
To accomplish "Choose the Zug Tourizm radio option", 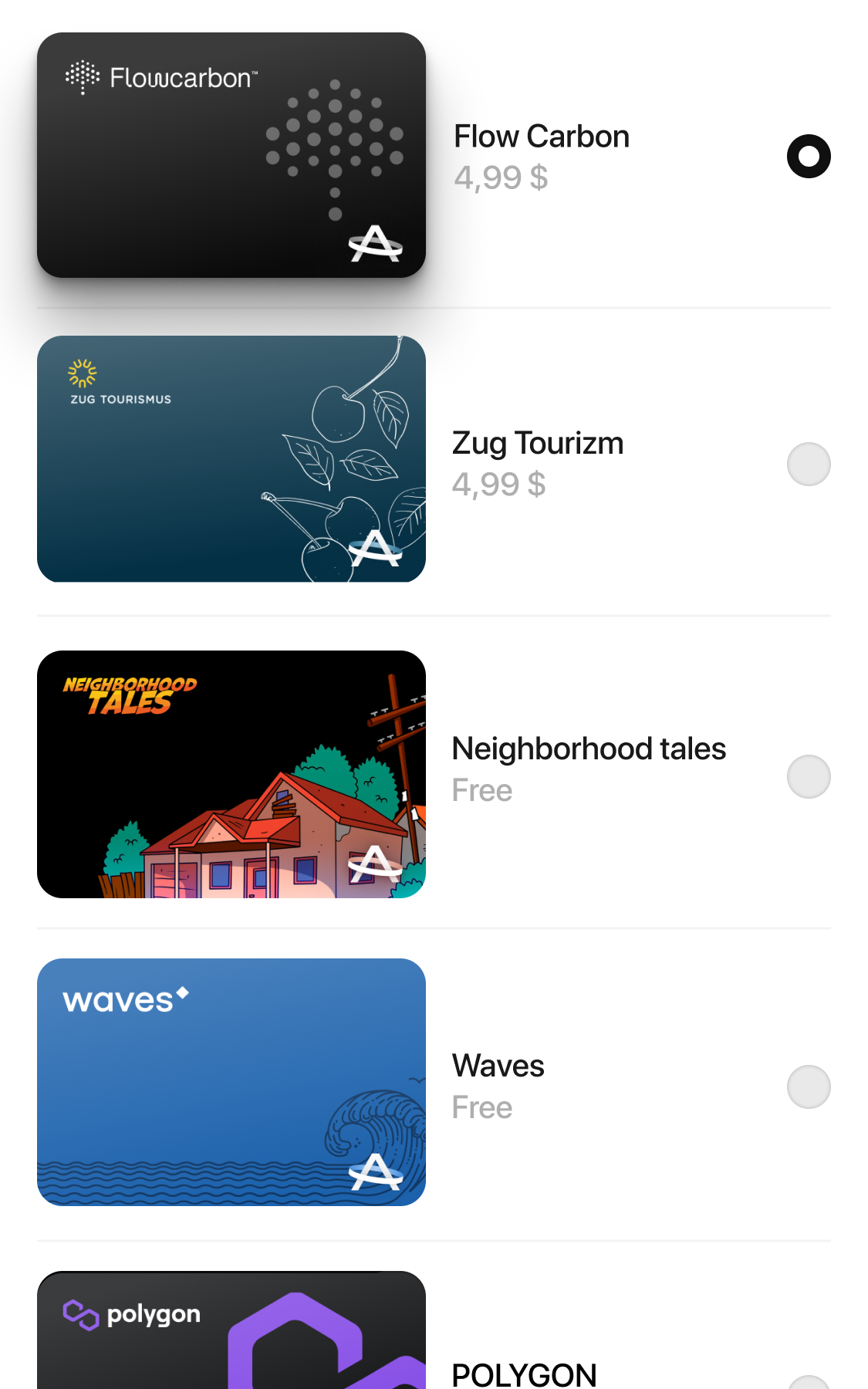I will tap(808, 465).
